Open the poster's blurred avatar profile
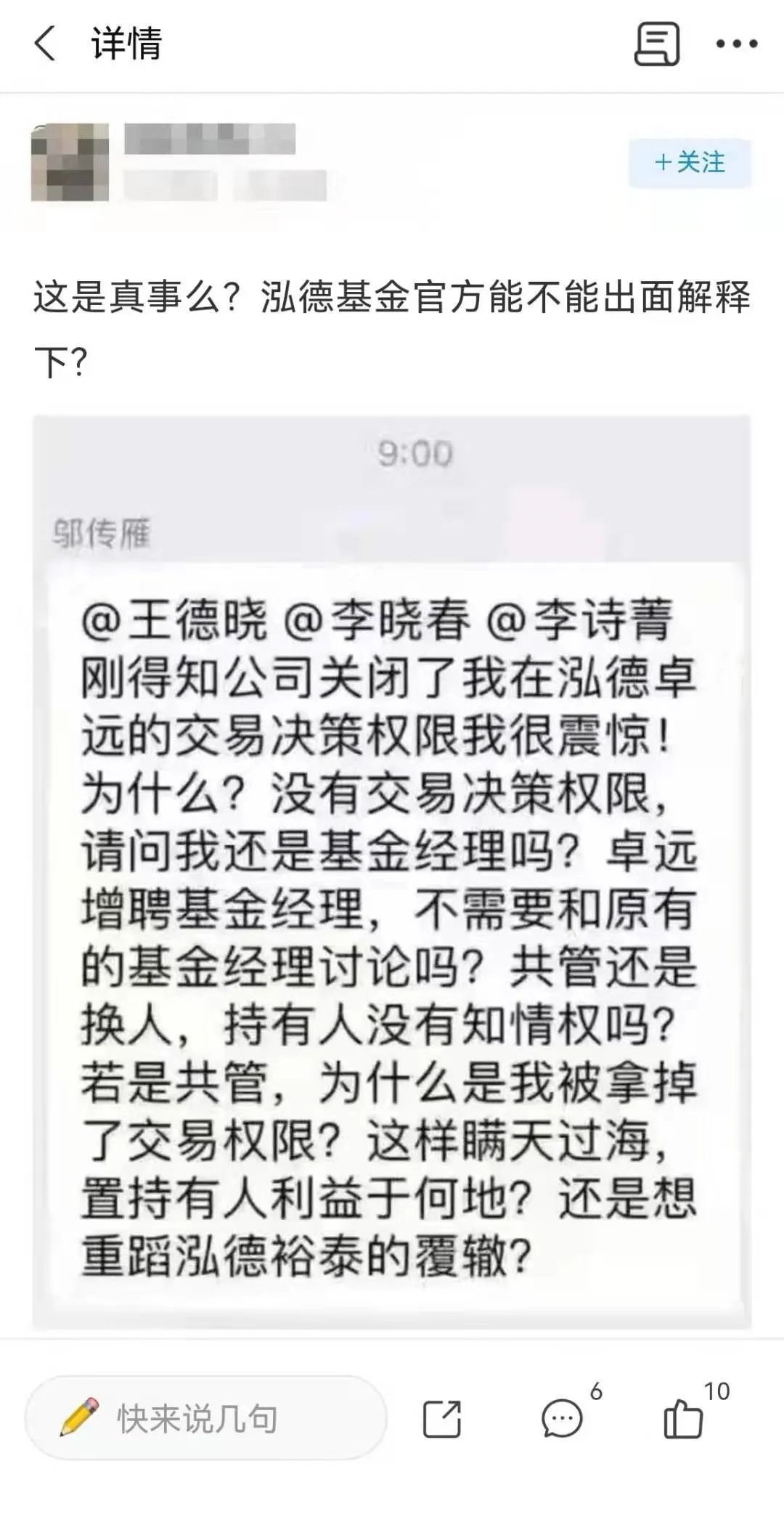 pos(70,162)
